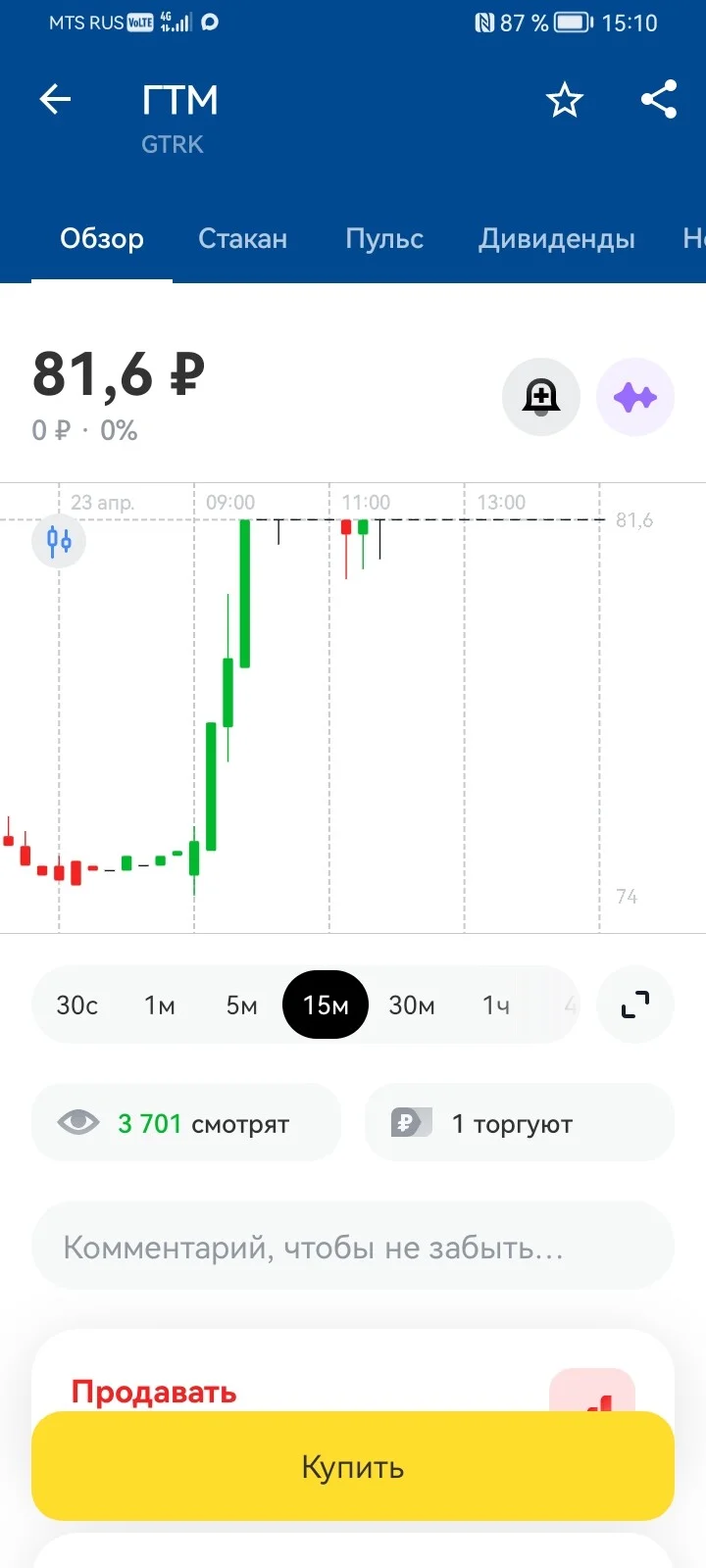Share this stock page
This screenshot has height=1568, width=706.
[659, 99]
